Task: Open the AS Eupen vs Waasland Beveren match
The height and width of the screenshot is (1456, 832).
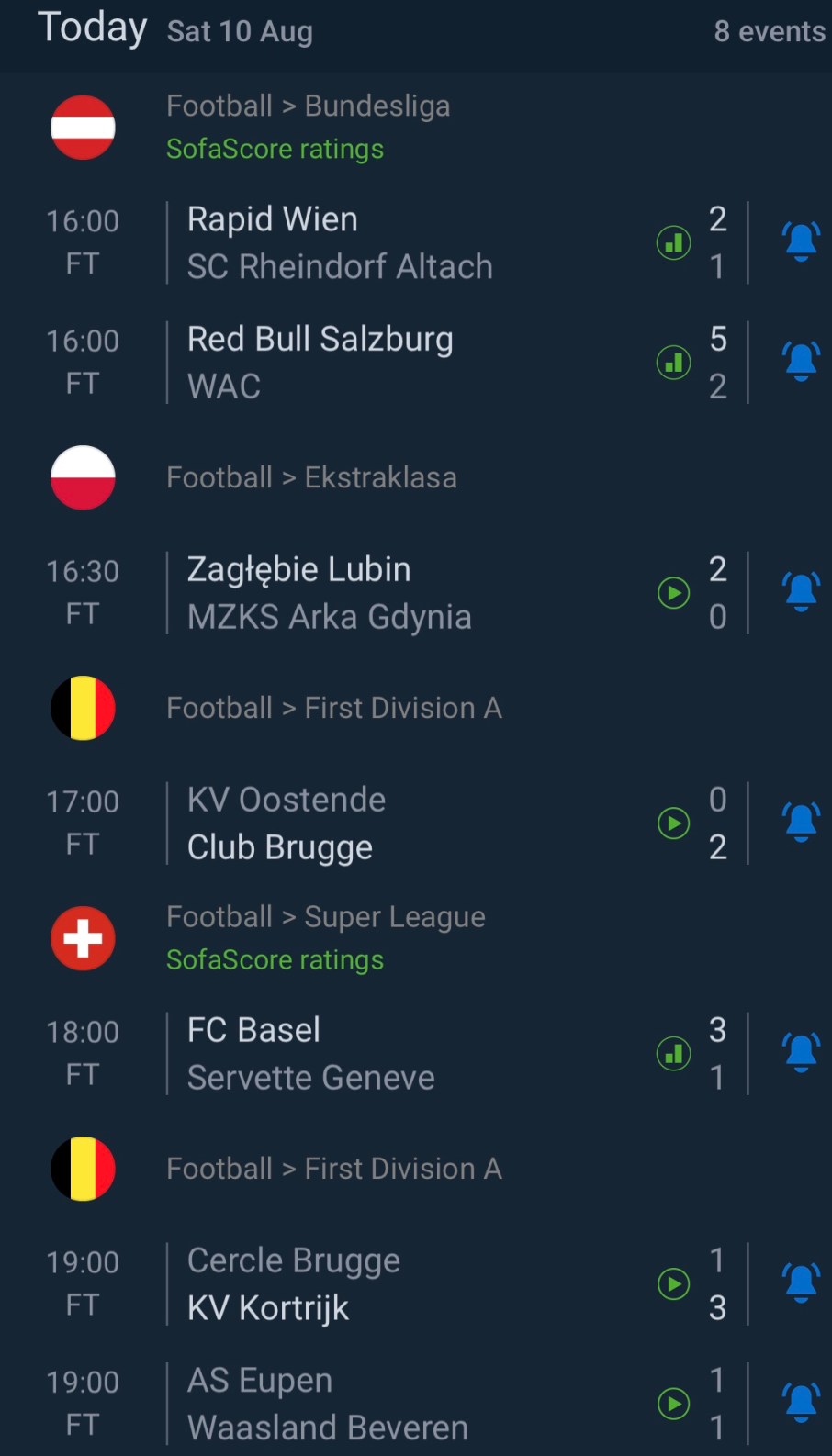Action: [x=386, y=1404]
